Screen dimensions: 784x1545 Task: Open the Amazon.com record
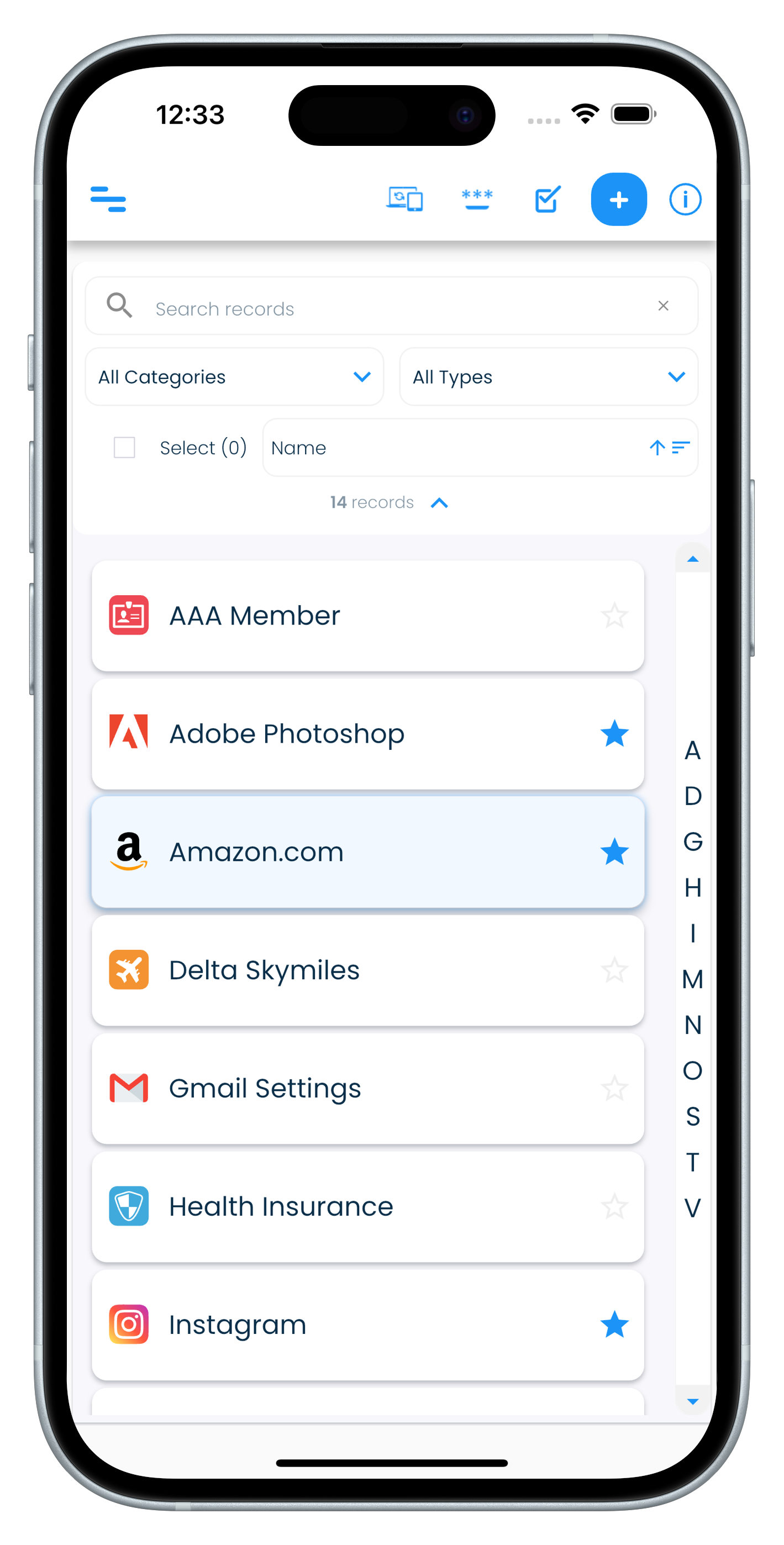coord(360,852)
